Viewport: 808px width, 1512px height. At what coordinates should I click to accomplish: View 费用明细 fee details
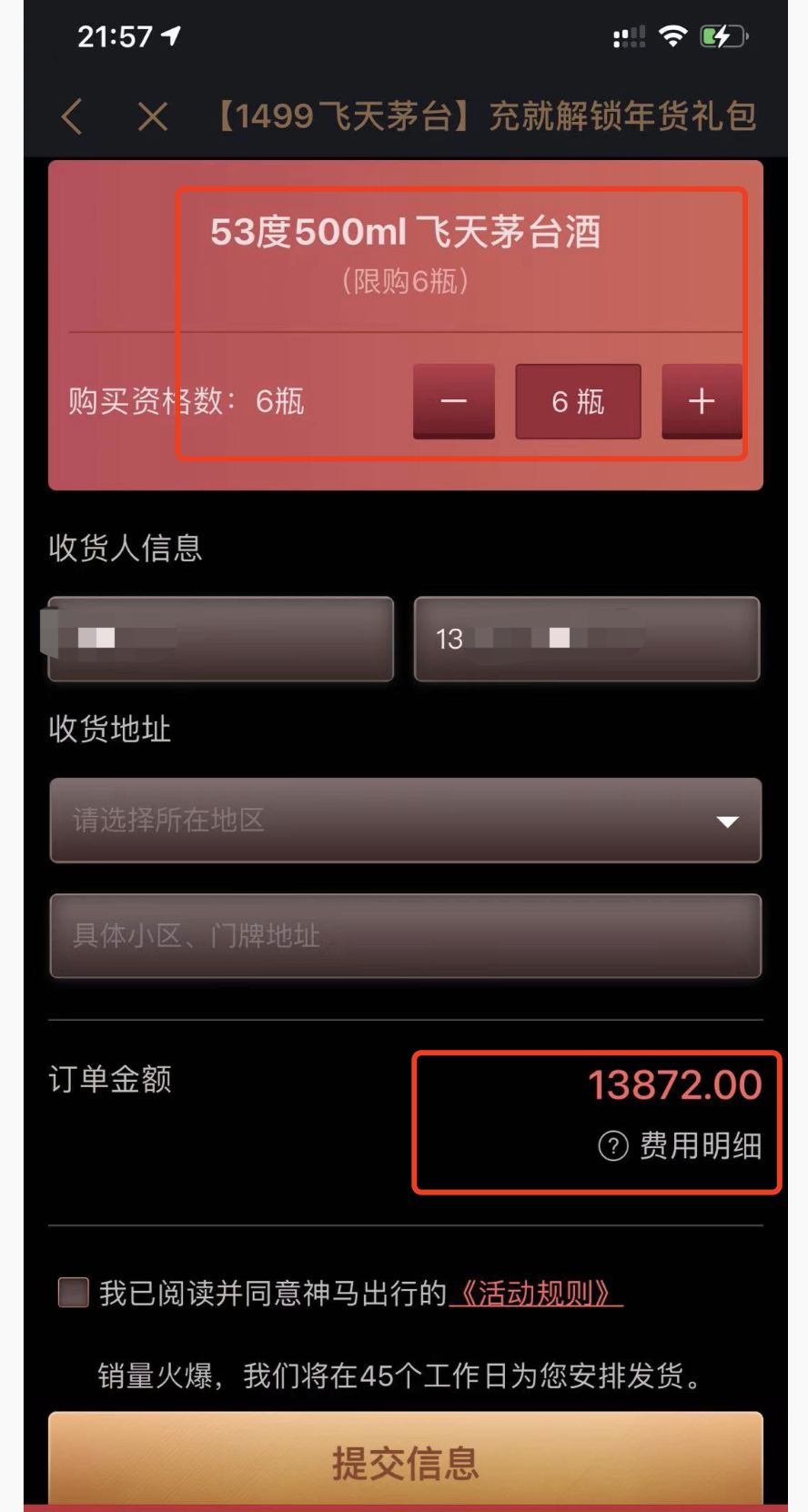click(681, 1145)
